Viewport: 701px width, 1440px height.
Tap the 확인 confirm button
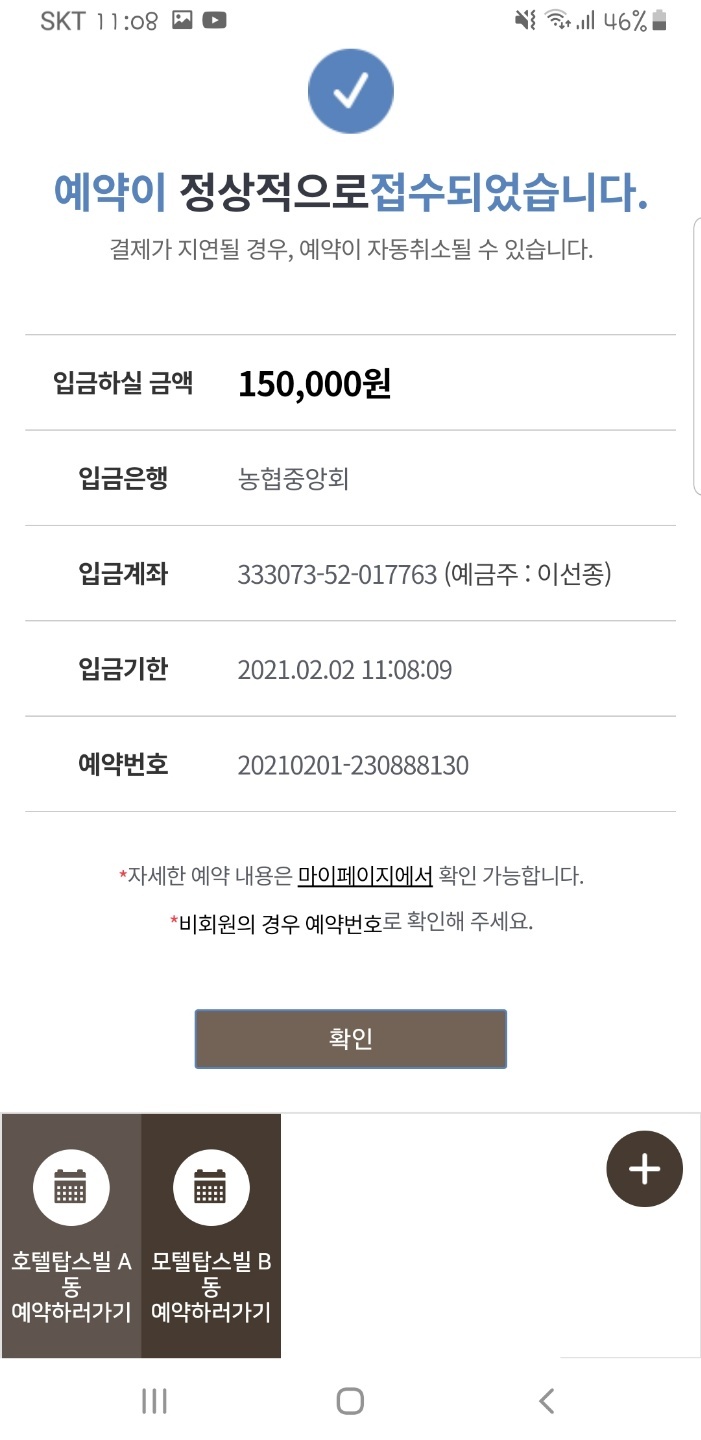tap(350, 1039)
